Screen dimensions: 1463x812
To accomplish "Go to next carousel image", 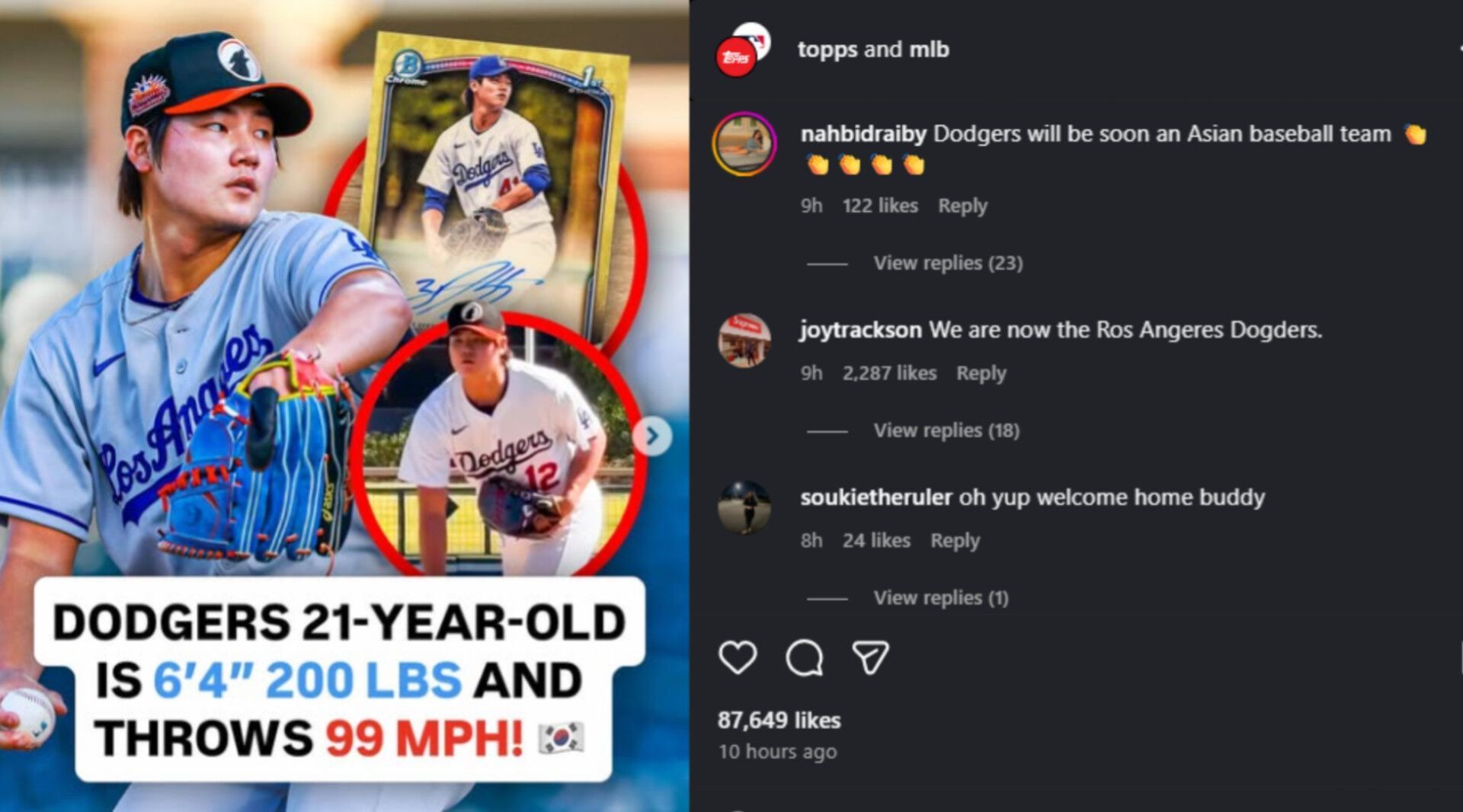I will click(x=652, y=436).
